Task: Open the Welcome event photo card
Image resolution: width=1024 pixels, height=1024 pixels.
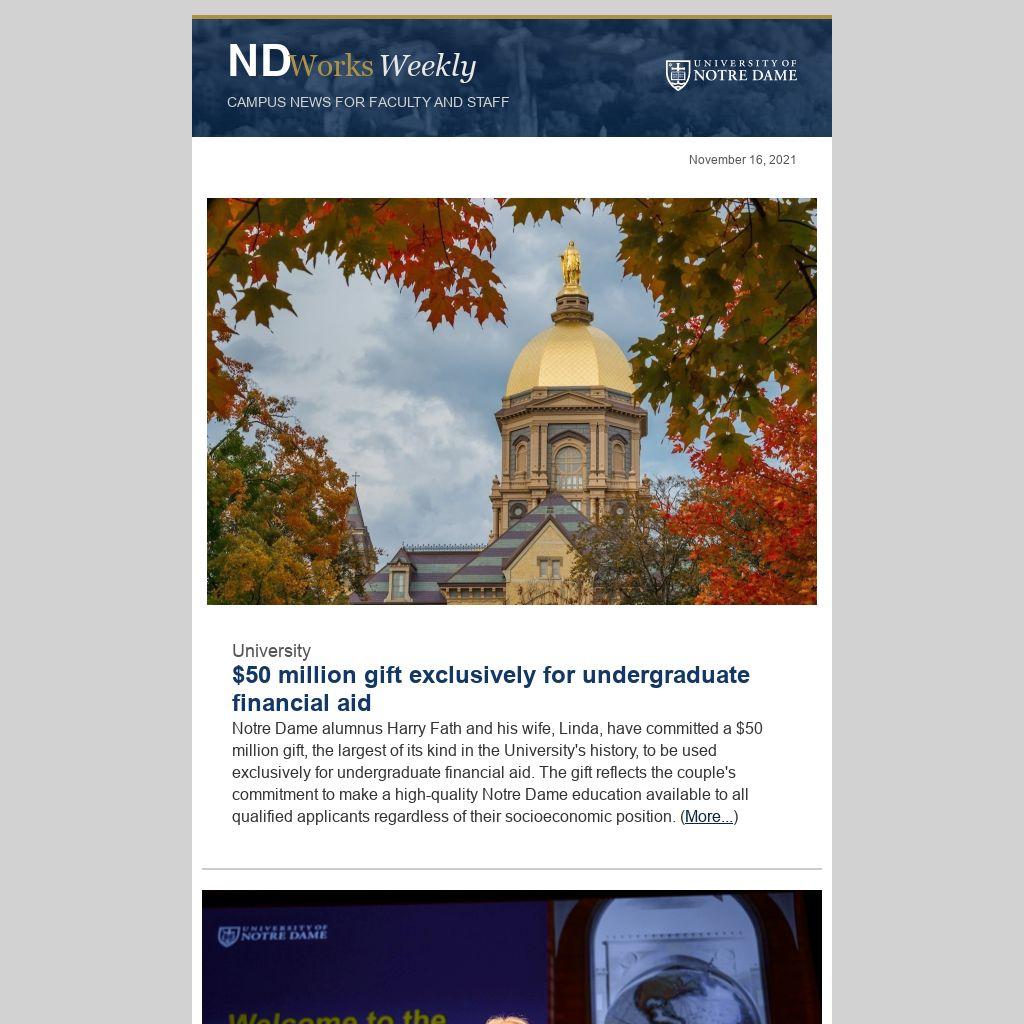Action: pyautogui.click(x=511, y=957)
